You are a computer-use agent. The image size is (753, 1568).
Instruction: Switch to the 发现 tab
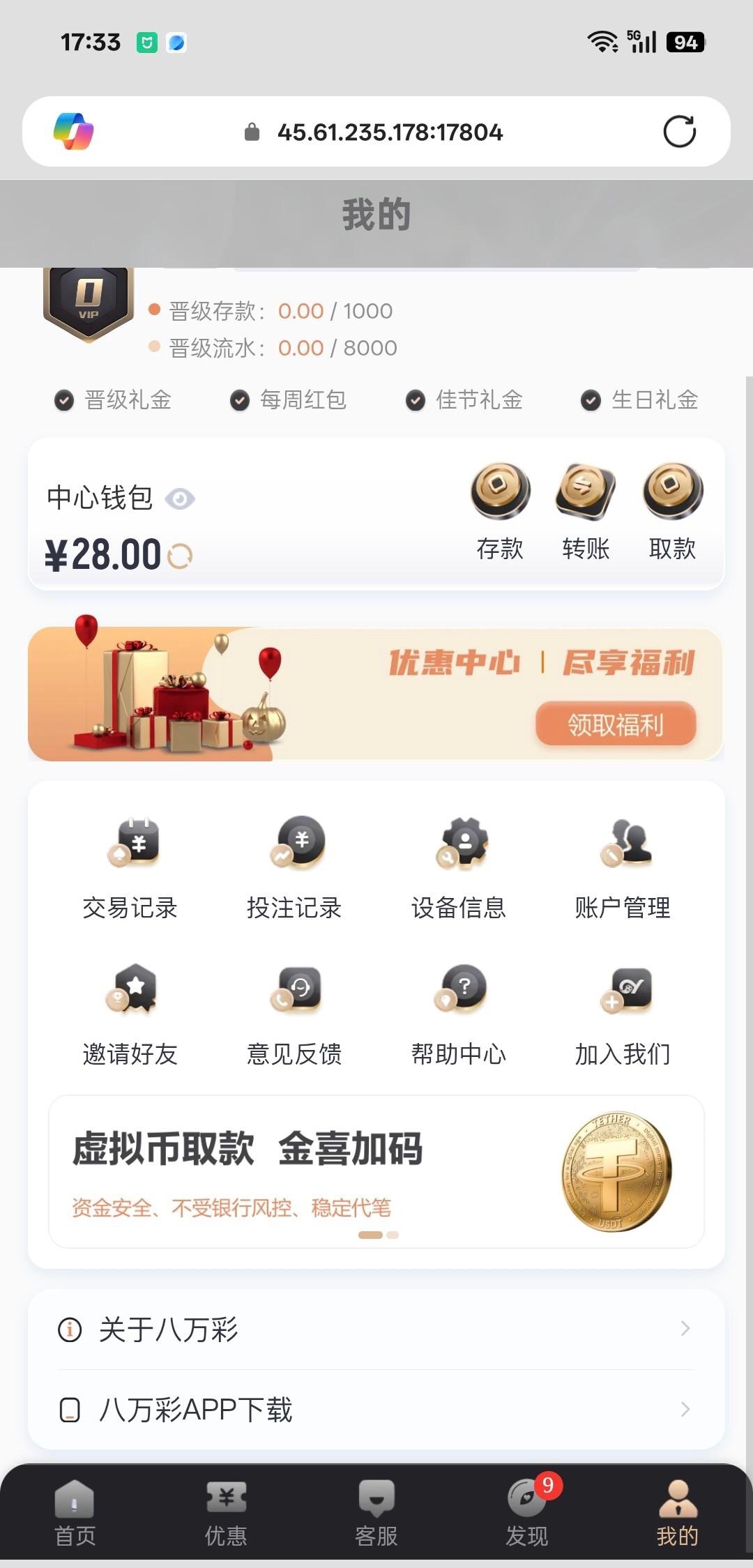(527, 1513)
